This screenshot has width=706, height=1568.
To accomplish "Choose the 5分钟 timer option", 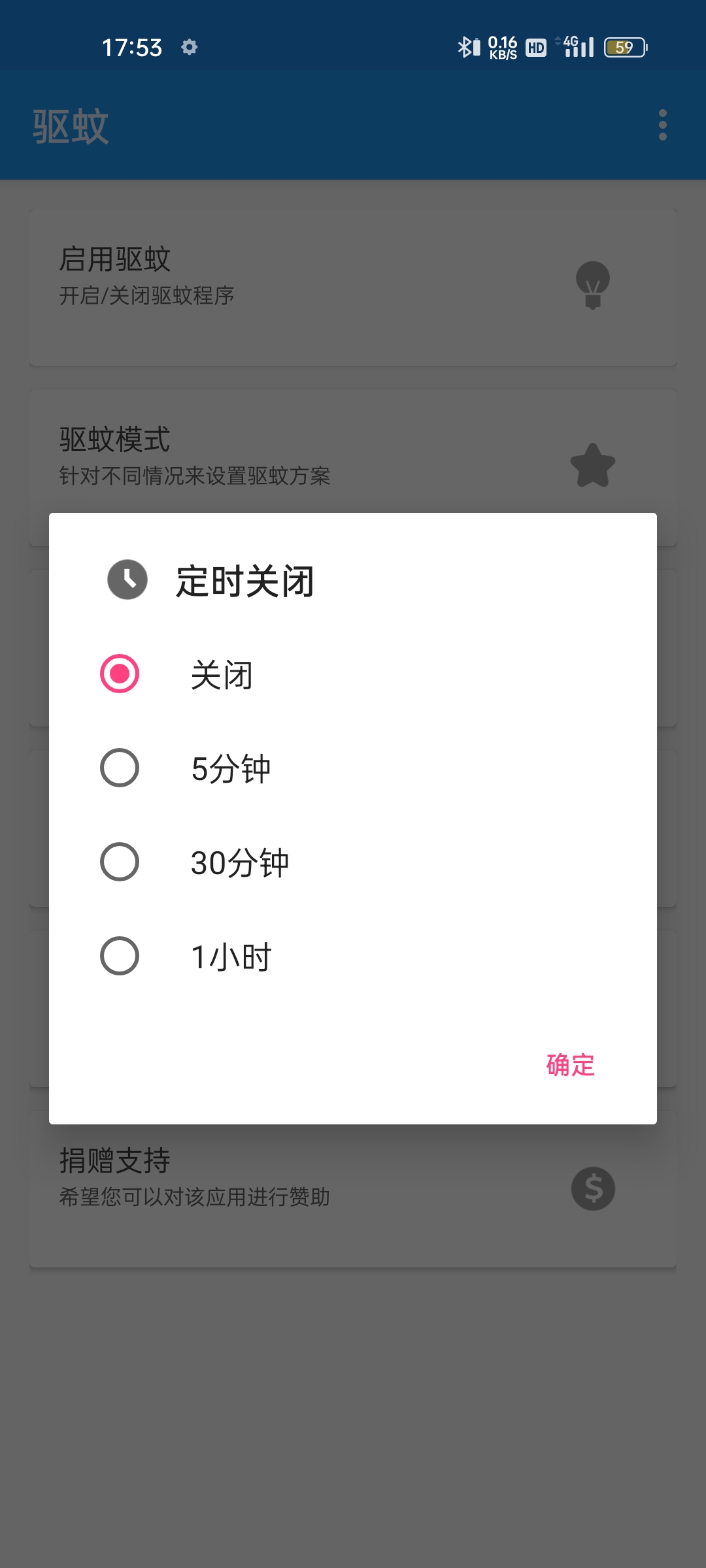I will (x=353, y=768).
